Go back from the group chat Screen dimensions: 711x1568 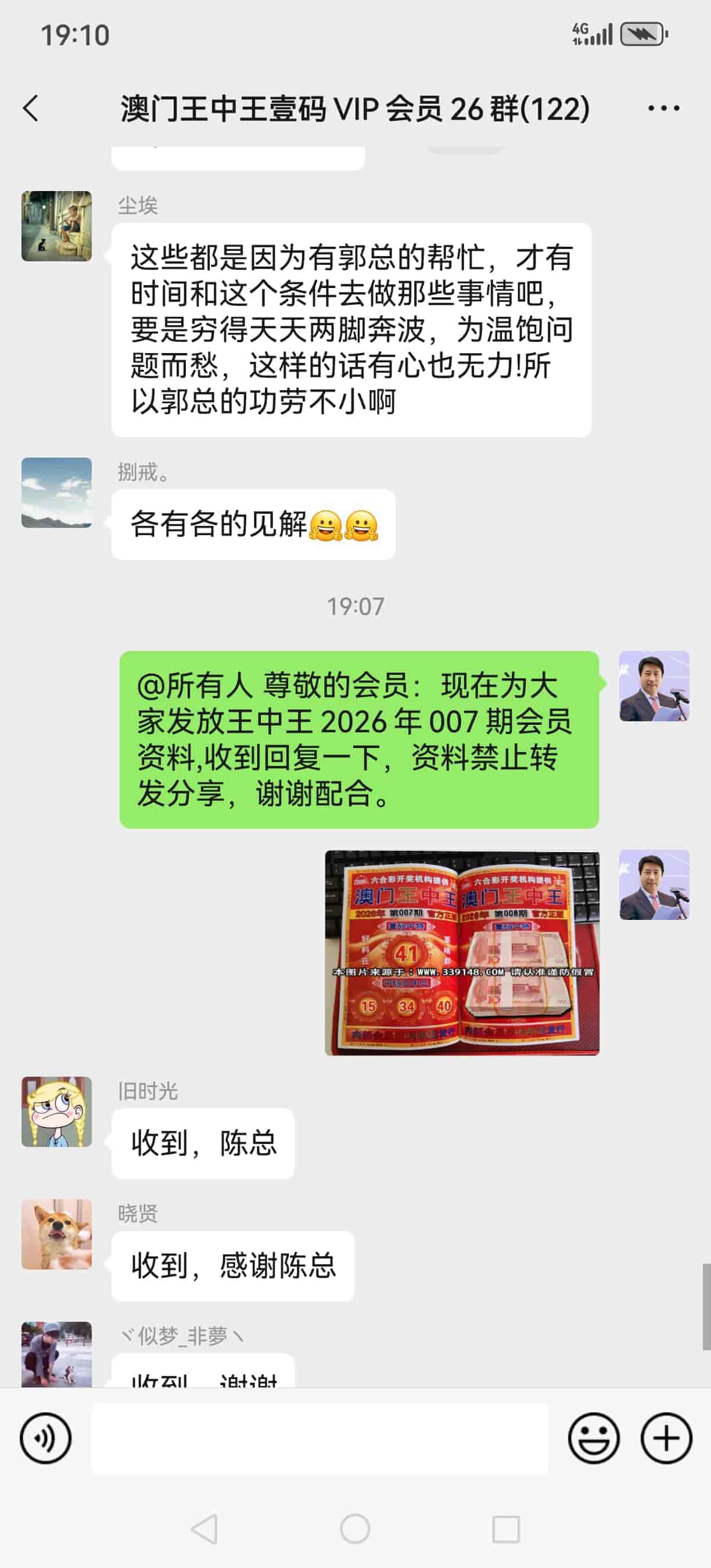pyautogui.click(x=31, y=109)
